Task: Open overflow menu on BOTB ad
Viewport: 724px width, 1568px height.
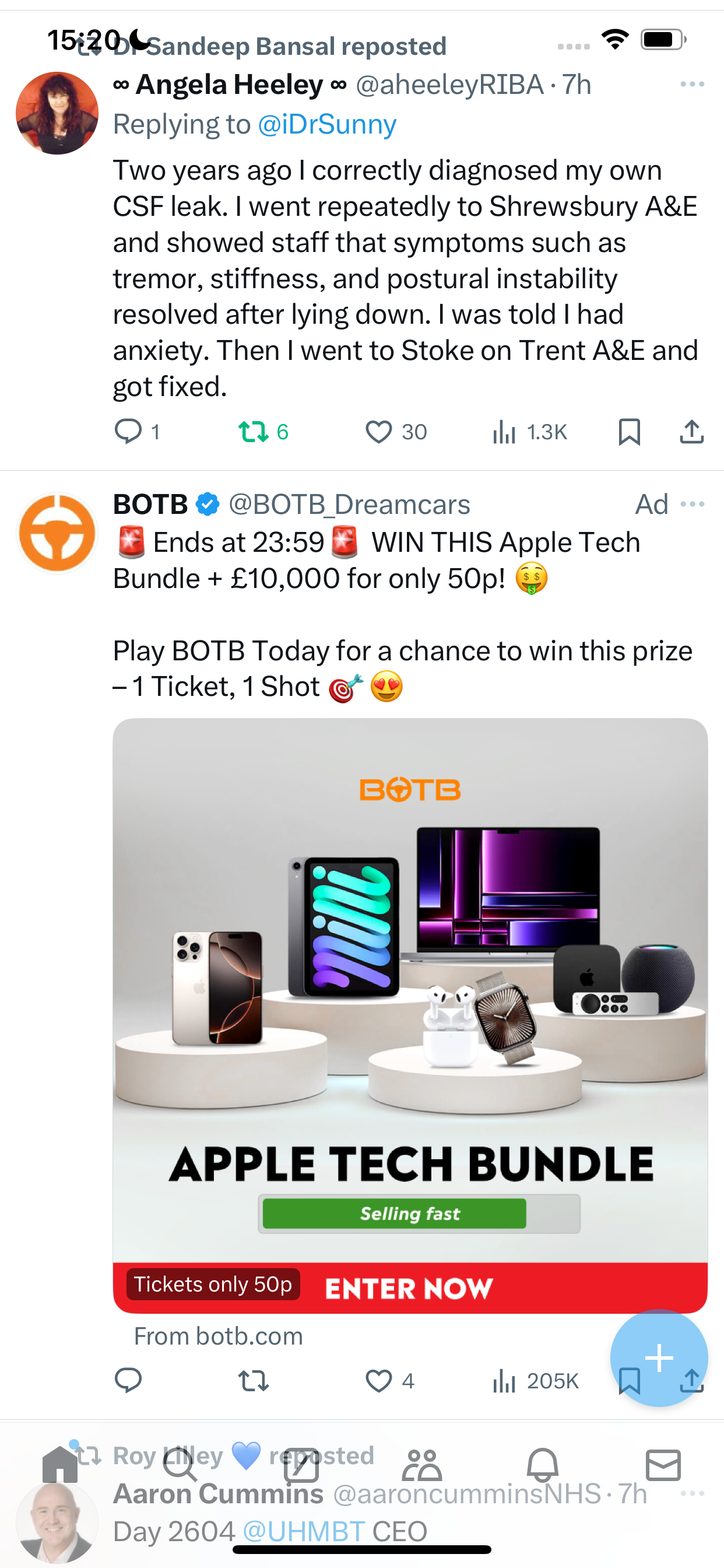Action: pos(693,504)
